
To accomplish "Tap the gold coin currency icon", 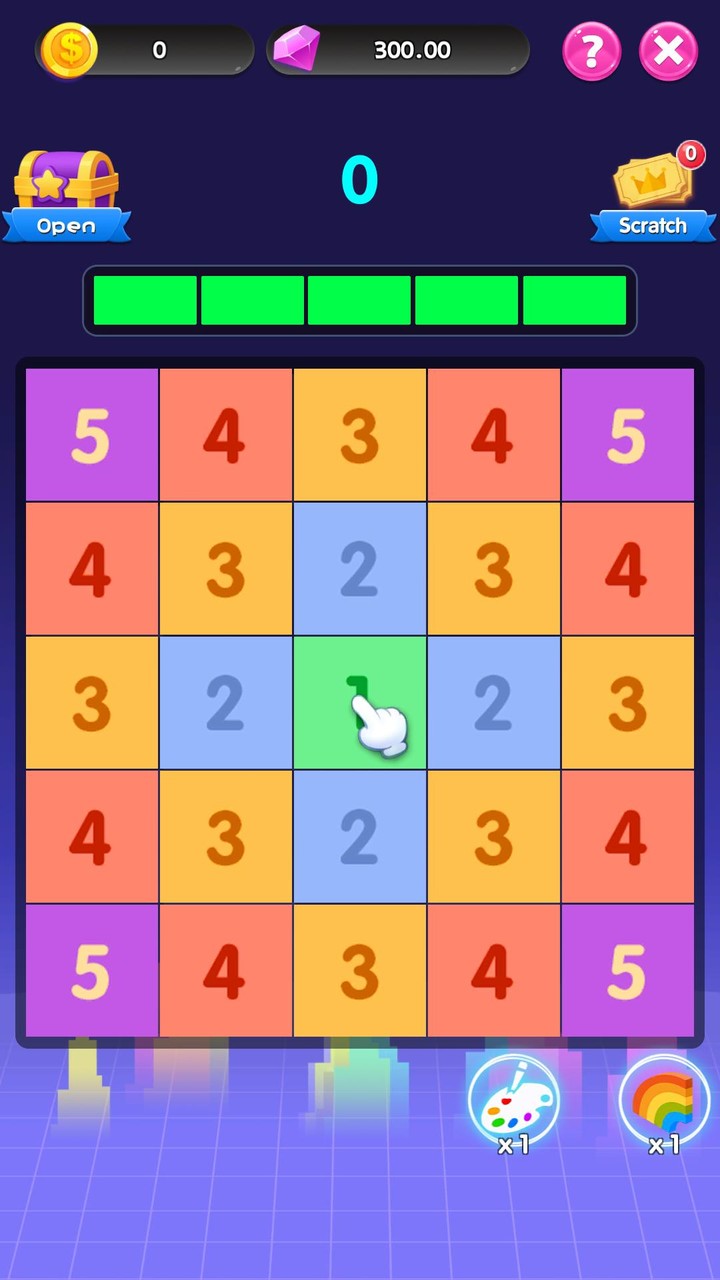I will [67, 50].
